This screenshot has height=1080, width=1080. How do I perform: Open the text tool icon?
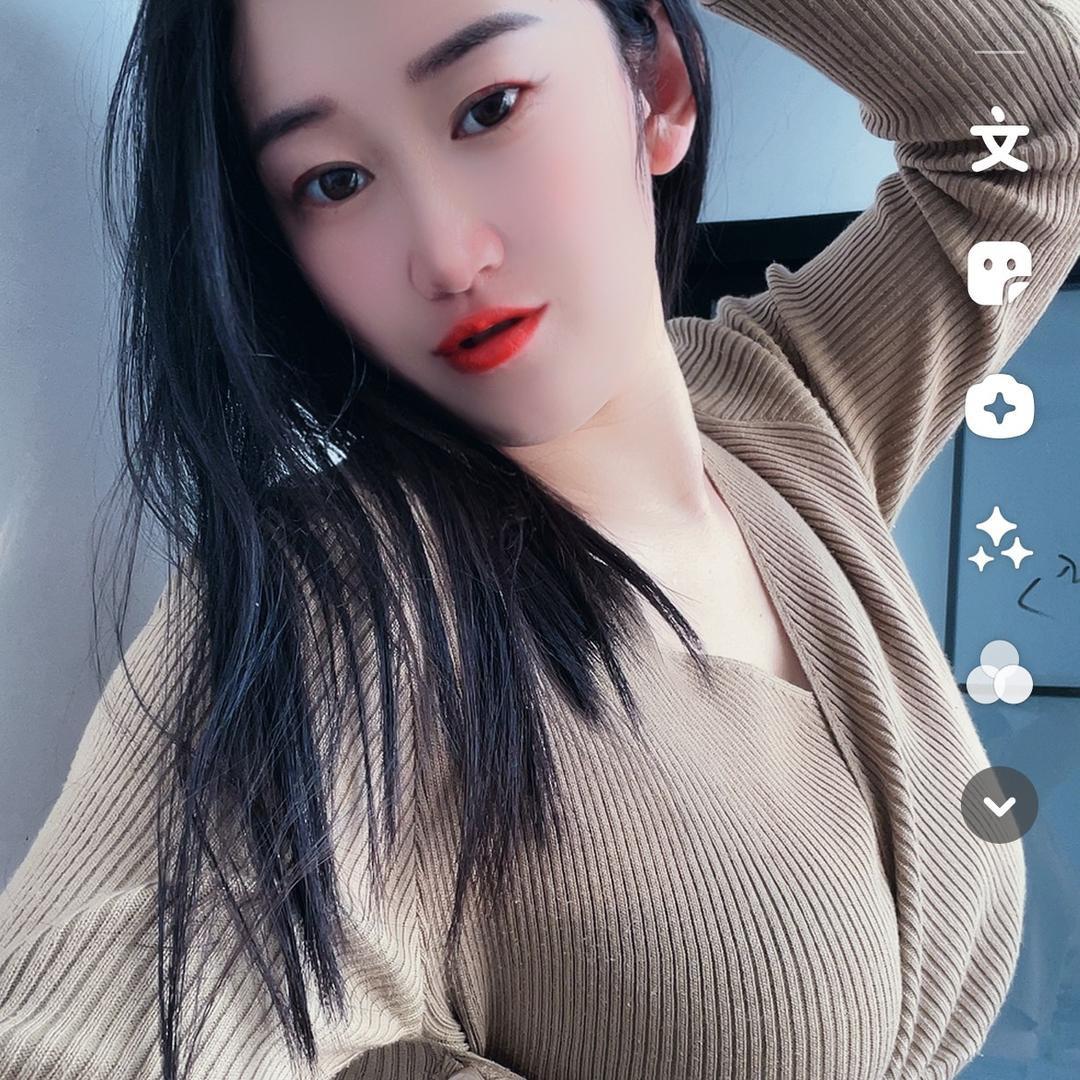tap(999, 140)
